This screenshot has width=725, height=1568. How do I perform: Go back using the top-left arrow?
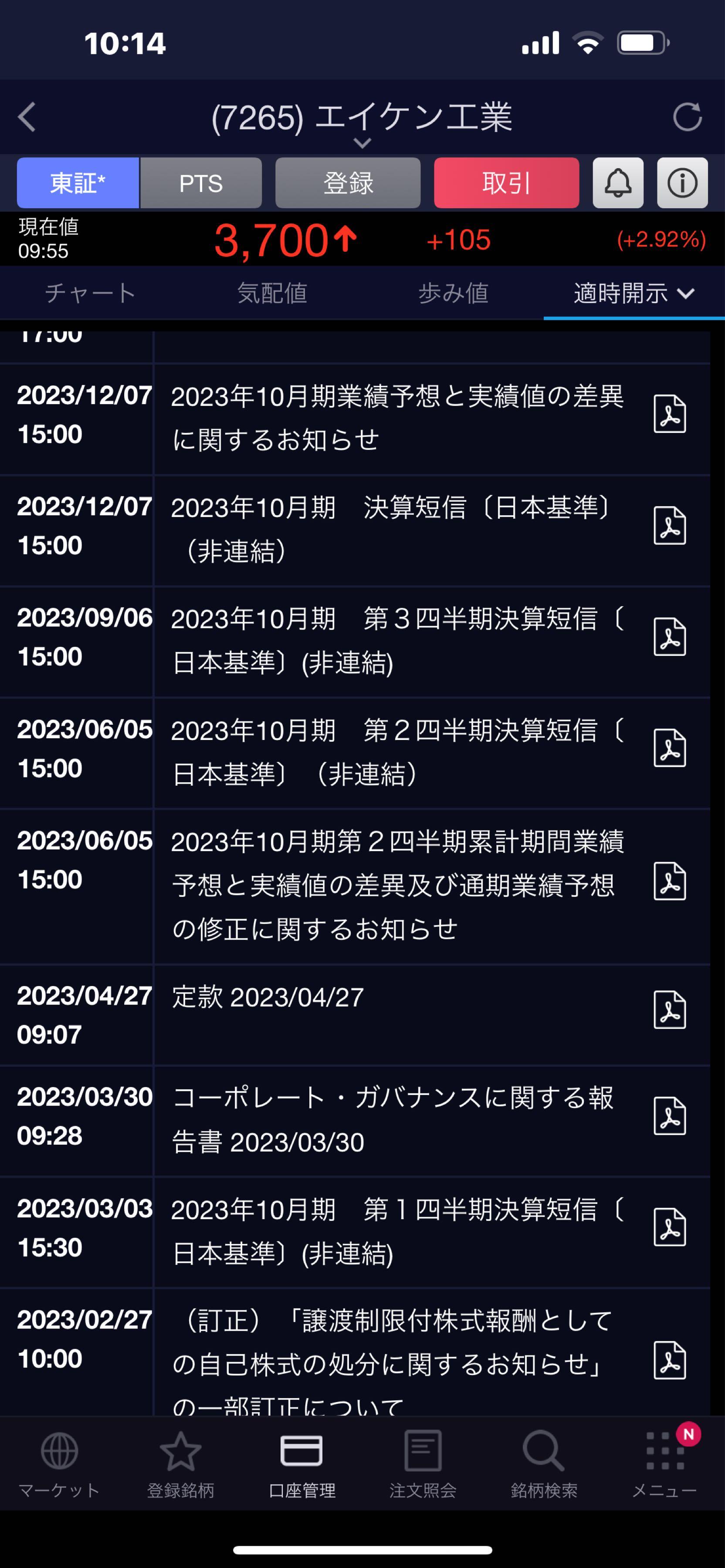click(27, 117)
